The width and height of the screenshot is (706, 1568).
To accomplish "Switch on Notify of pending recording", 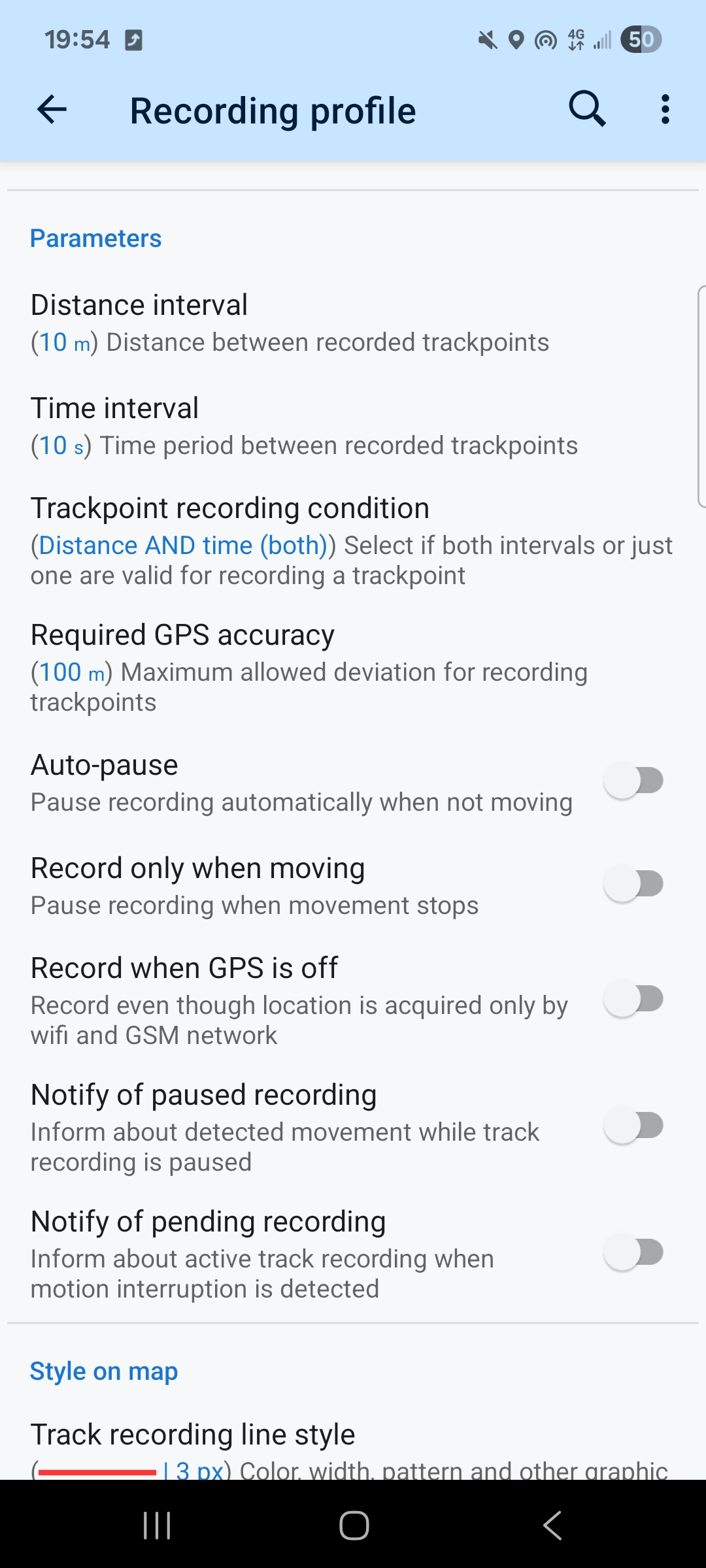I will click(633, 1252).
